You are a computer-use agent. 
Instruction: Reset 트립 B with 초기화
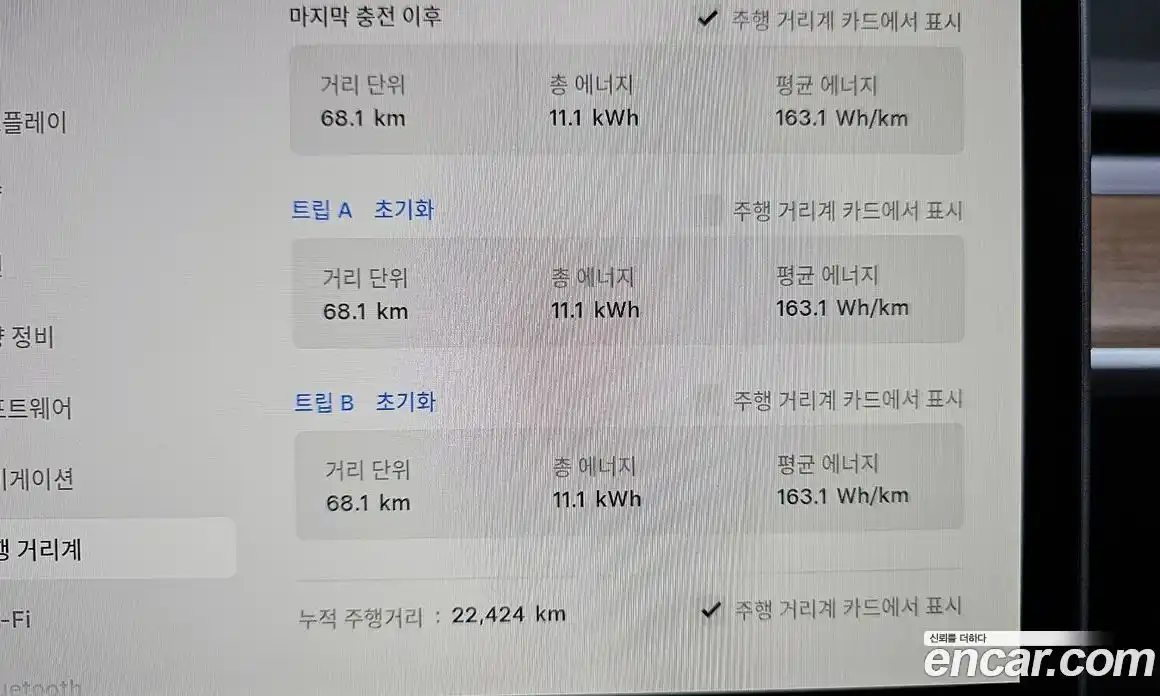[406, 402]
